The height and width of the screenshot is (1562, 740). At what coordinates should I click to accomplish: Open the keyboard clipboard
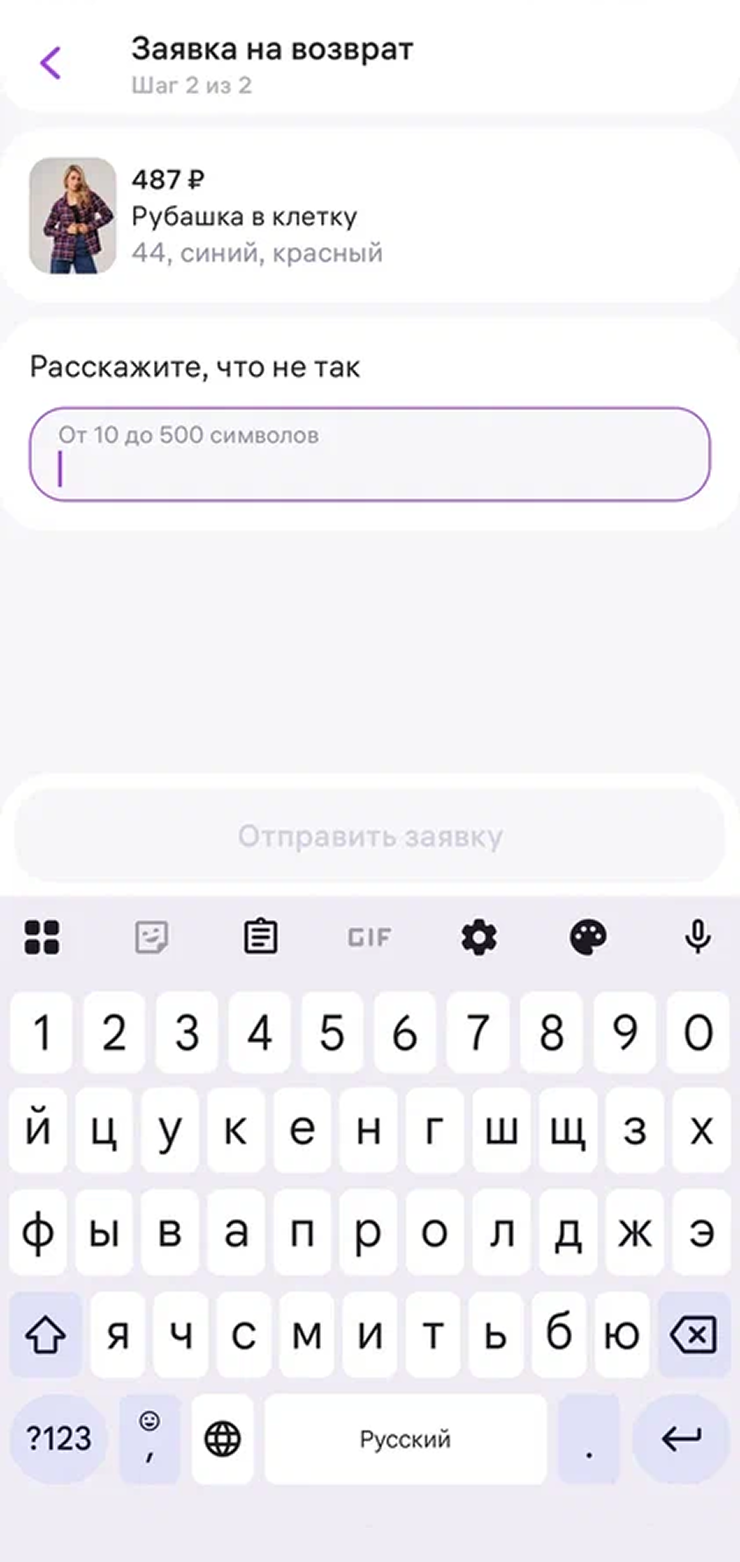click(x=260, y=937)
